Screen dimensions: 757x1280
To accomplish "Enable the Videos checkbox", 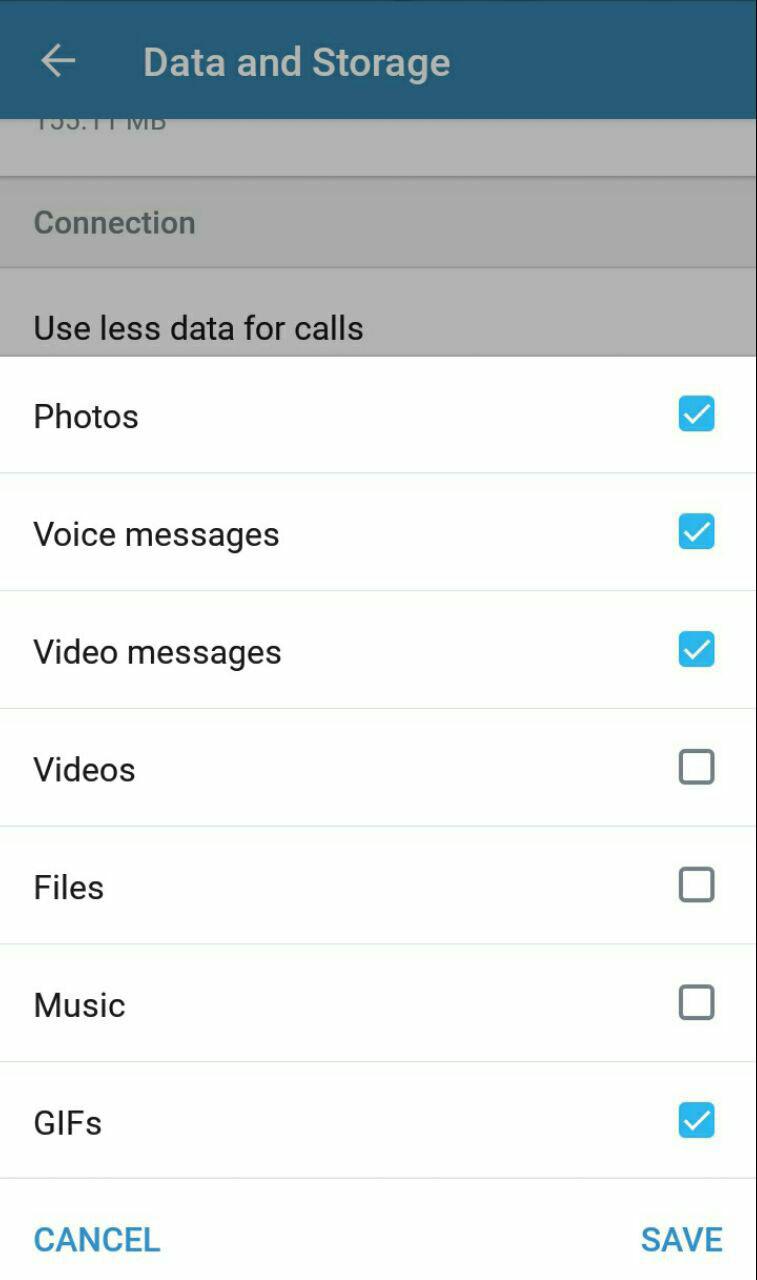I will (697, 767).
